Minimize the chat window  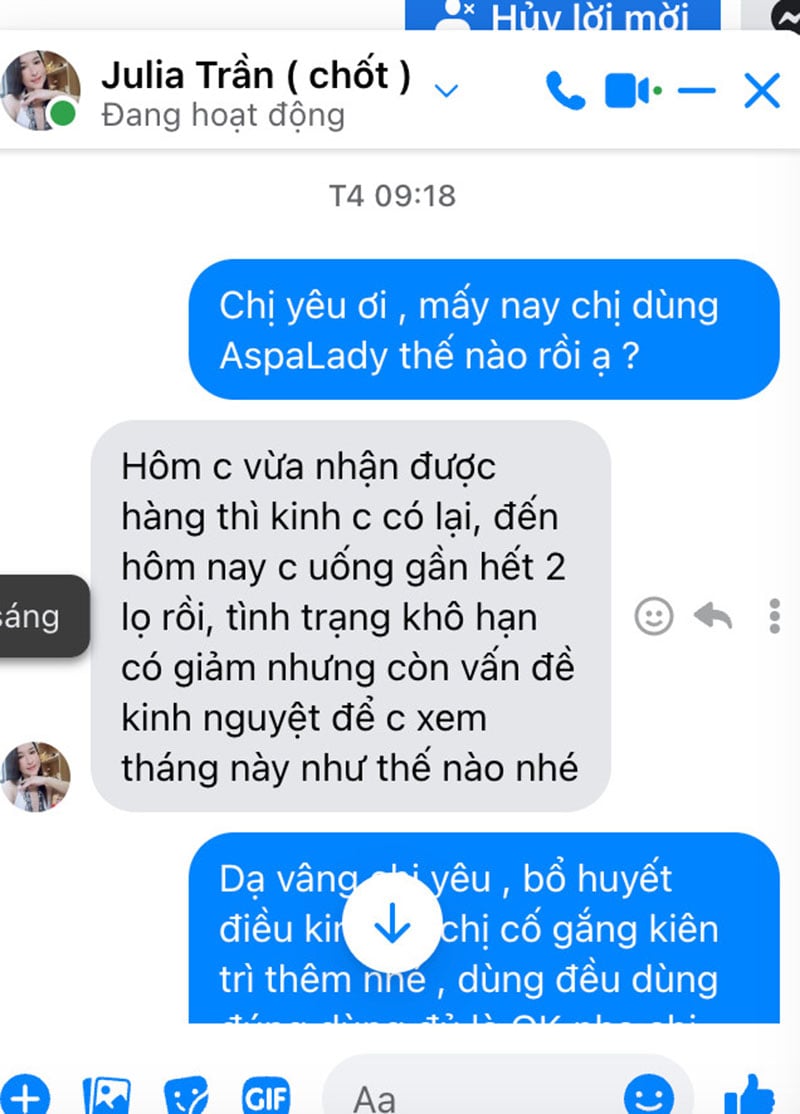pos(697,92)
